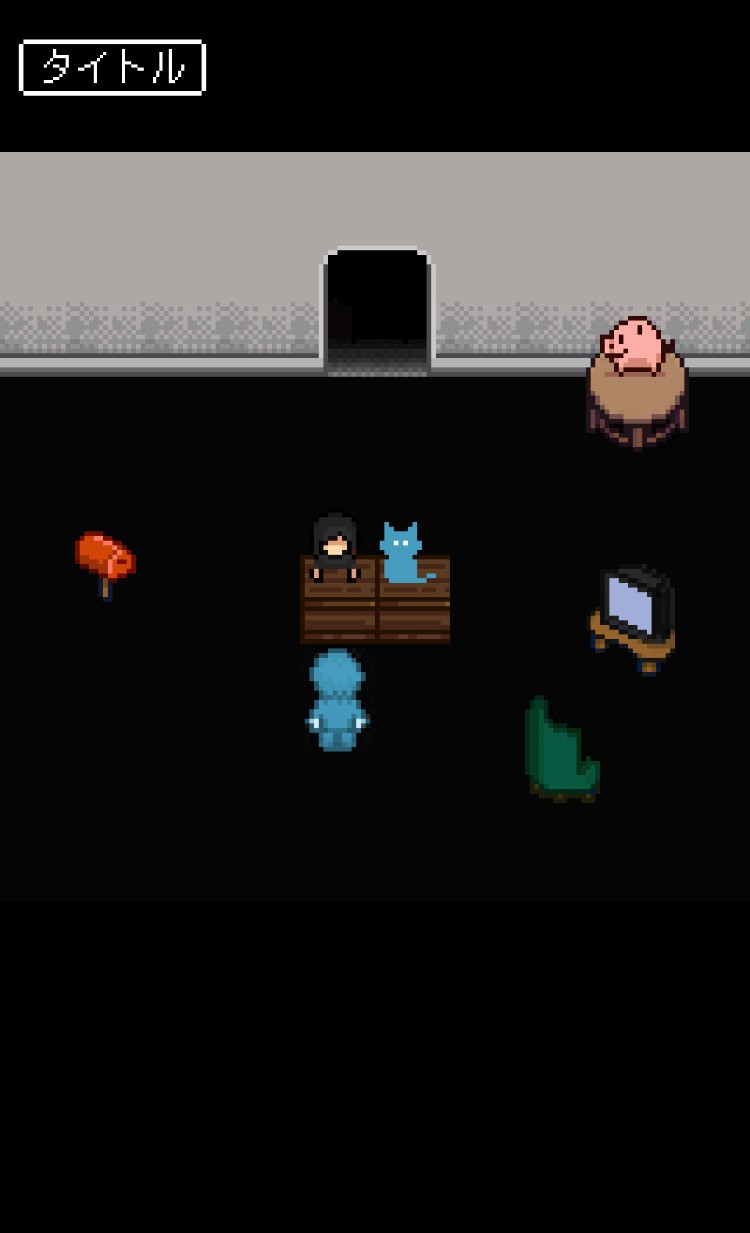This screenshot has width=750, height=1233.
Task: Tap the blue cat on the crate
Action: click(x=402, y=553)
